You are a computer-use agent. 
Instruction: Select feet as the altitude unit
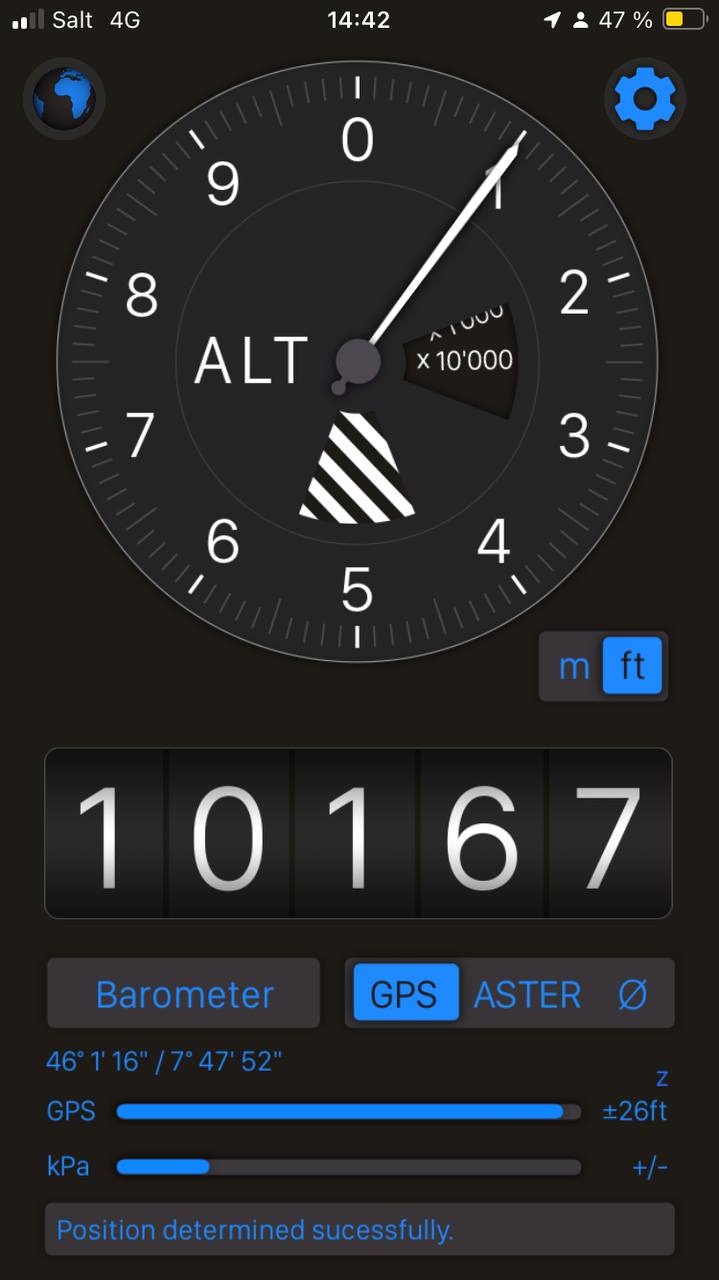click(632, 666)
